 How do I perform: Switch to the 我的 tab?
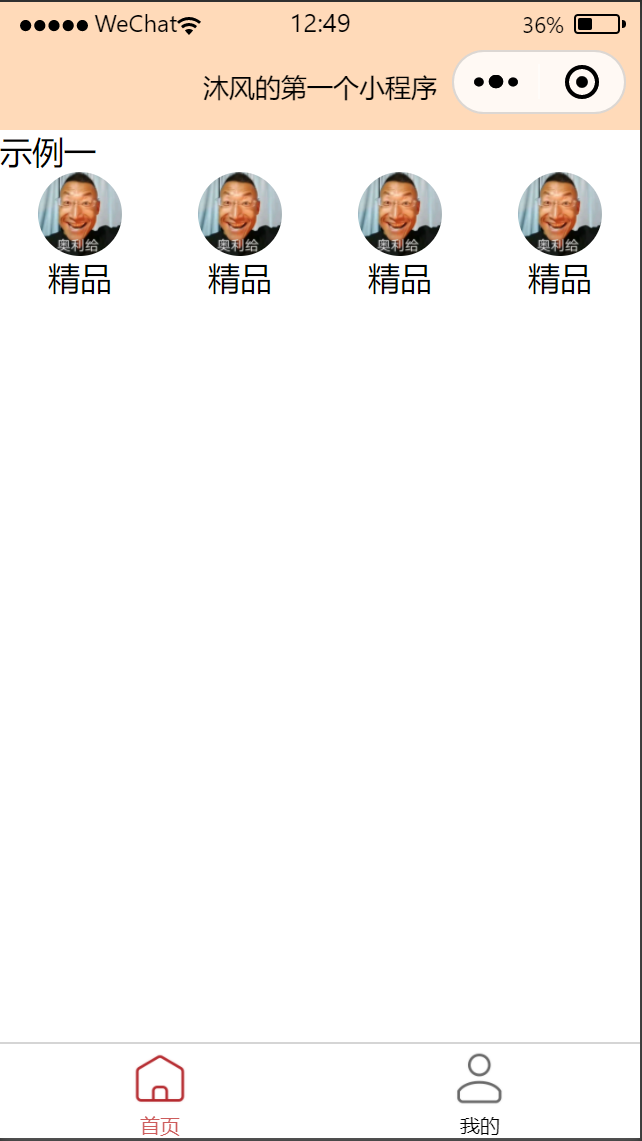(x=479, y=1094)
